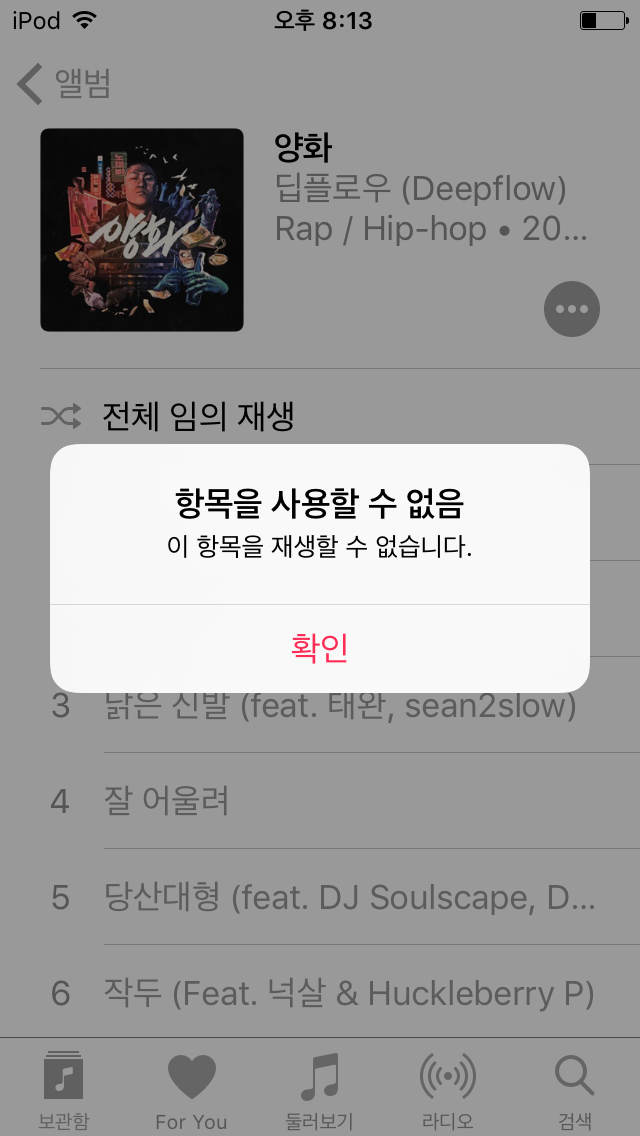Play track 4 잘 어울려
This screenshot has width=640, height=1136.
coord(167,800)
